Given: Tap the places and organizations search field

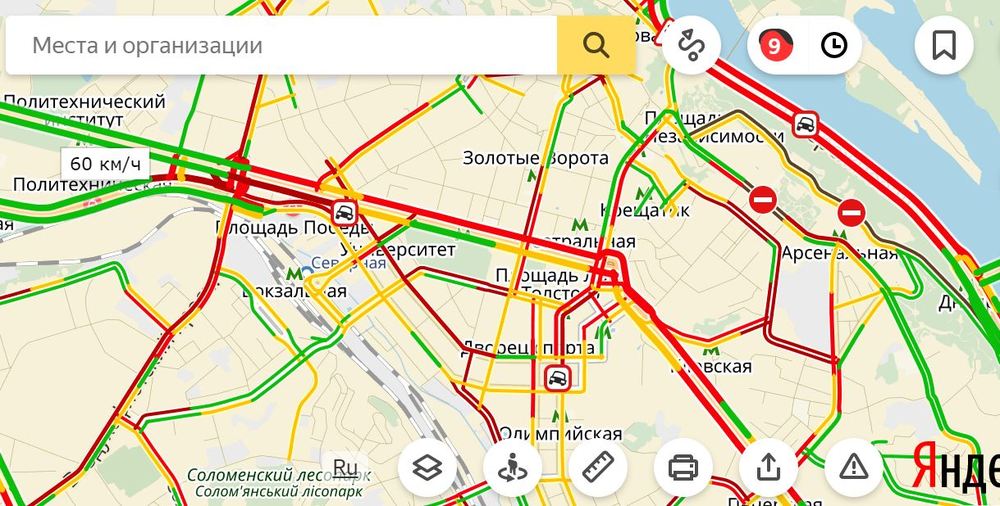Looking at the screenshot, I should click(282, 45).
